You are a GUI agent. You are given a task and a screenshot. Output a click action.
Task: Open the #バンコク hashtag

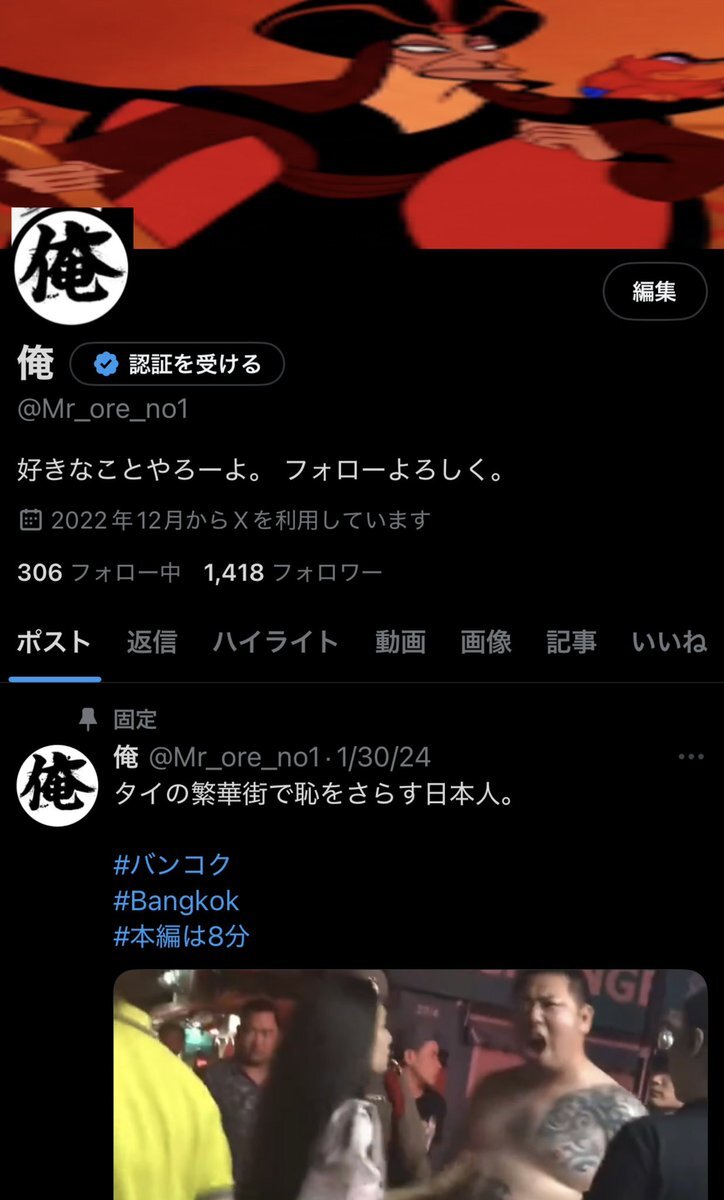tap(172, 864)
